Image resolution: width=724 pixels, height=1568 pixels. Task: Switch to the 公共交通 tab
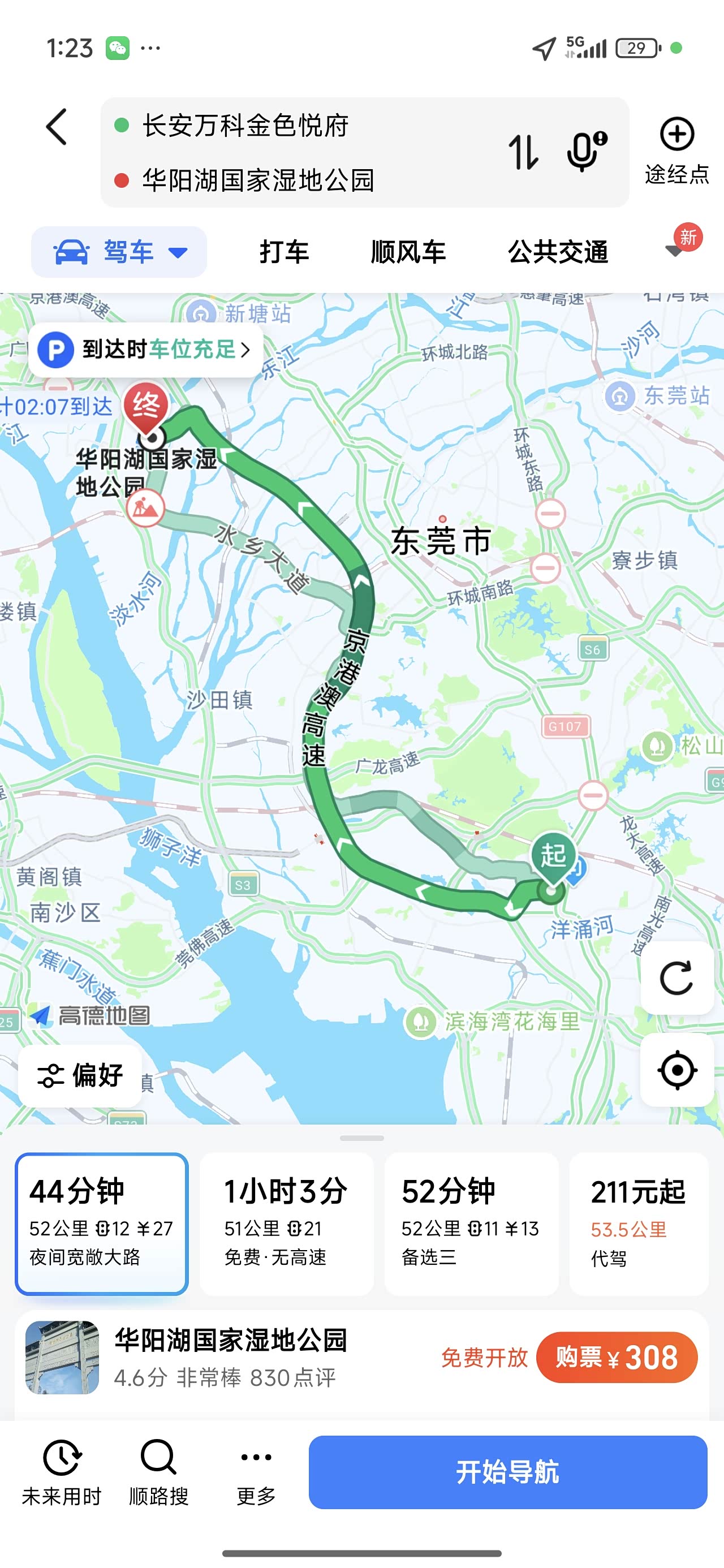click(x=558, y=252)
